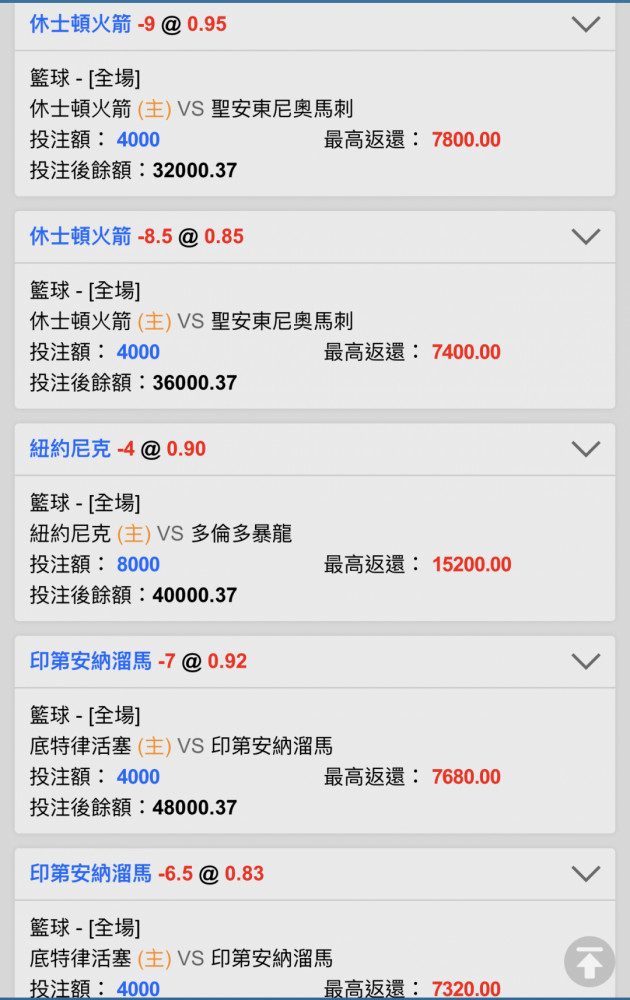
Task: Collapse the 休士頓火箭 -9 @ 0.95 bet
Action: click(x=585, y=25)
